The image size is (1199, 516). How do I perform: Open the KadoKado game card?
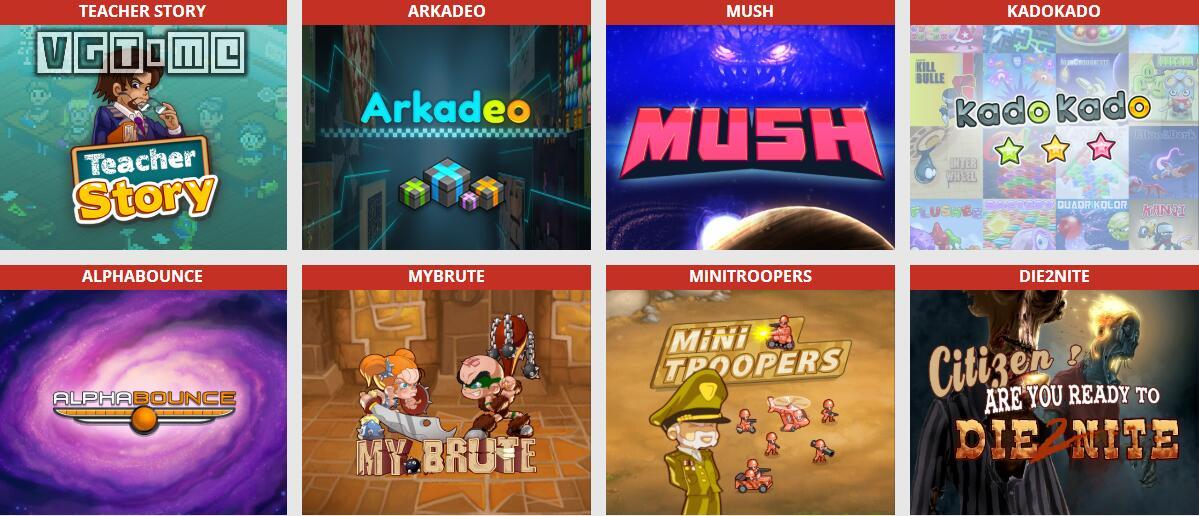(x=1054, y=137)
